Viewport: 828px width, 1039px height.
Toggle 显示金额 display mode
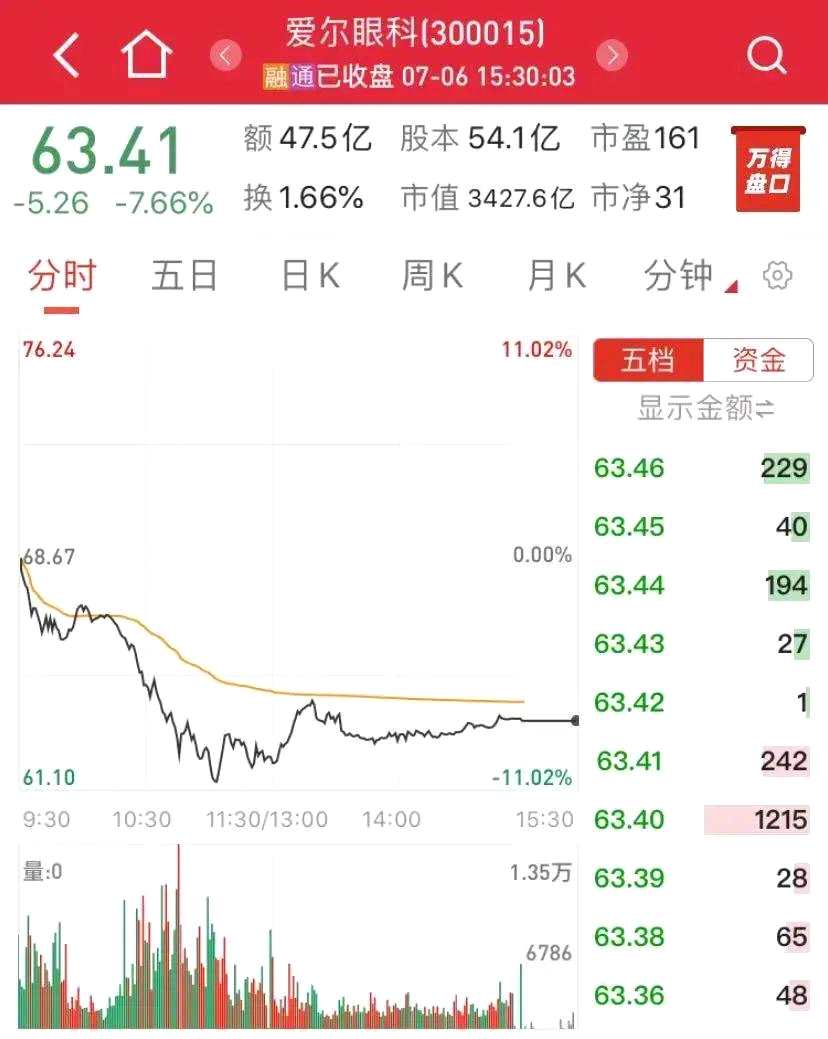(705, 408)
